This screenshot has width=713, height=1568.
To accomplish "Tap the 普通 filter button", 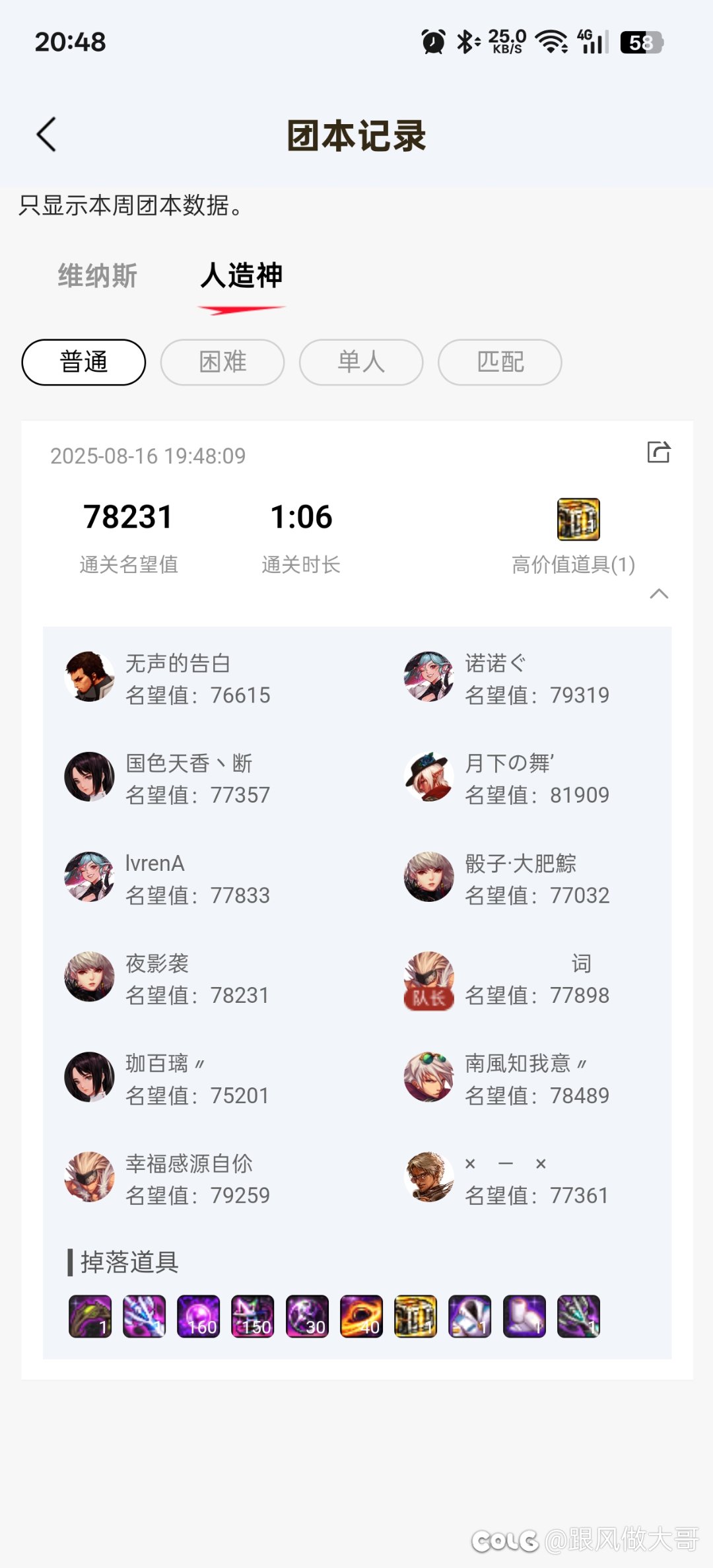I will [84, 362].
